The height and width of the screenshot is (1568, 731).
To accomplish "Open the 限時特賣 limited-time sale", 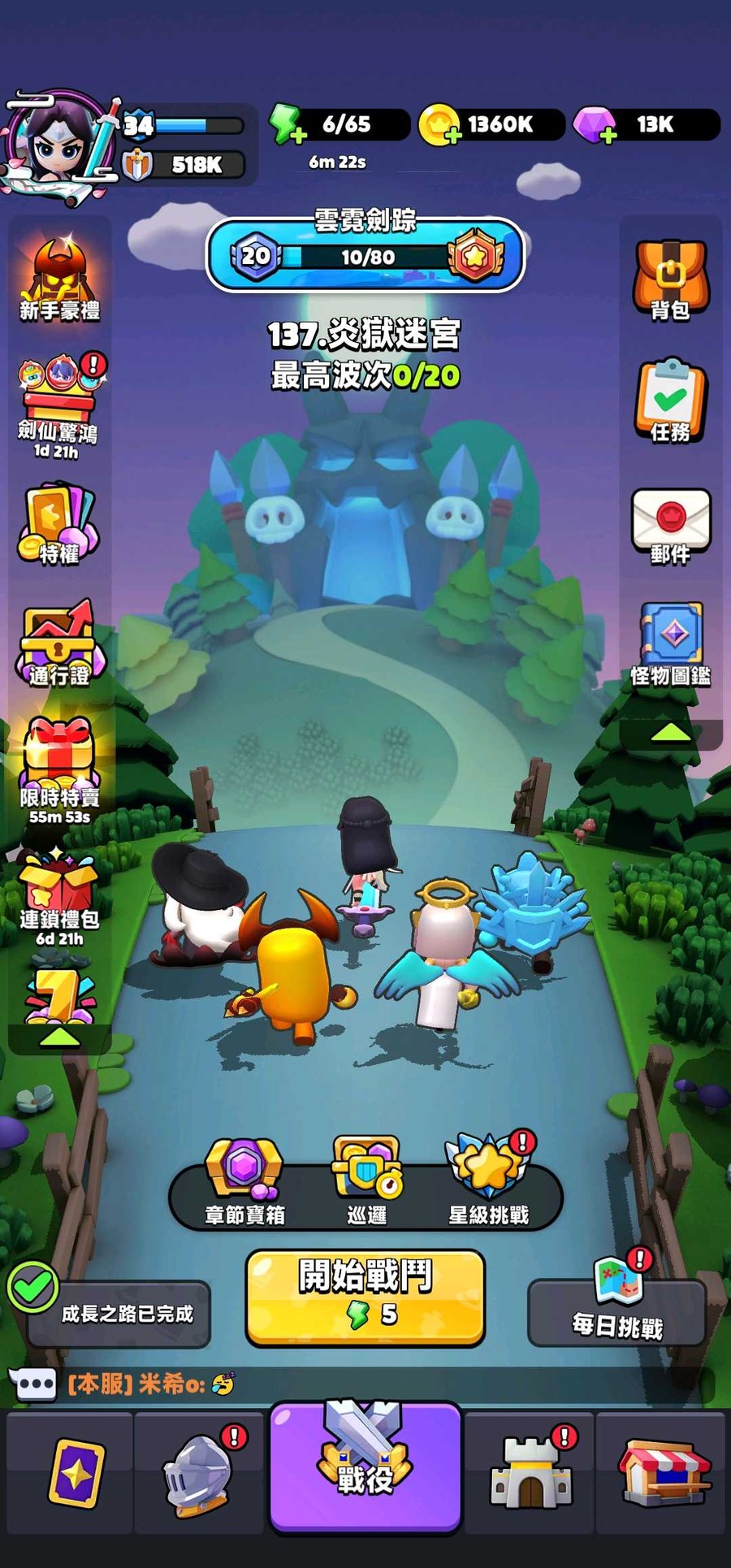I will (x=59, y=770).
